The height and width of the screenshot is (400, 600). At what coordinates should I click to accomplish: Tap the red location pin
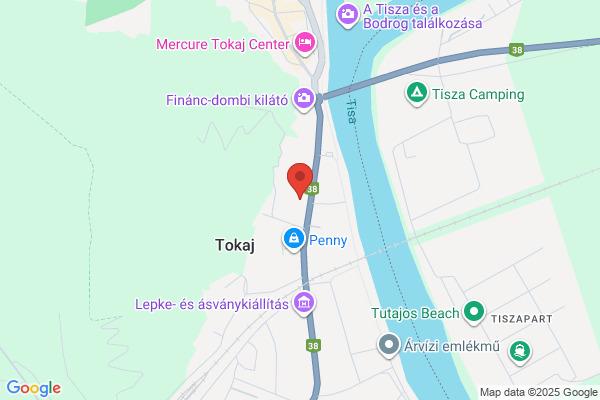point(300,180)
